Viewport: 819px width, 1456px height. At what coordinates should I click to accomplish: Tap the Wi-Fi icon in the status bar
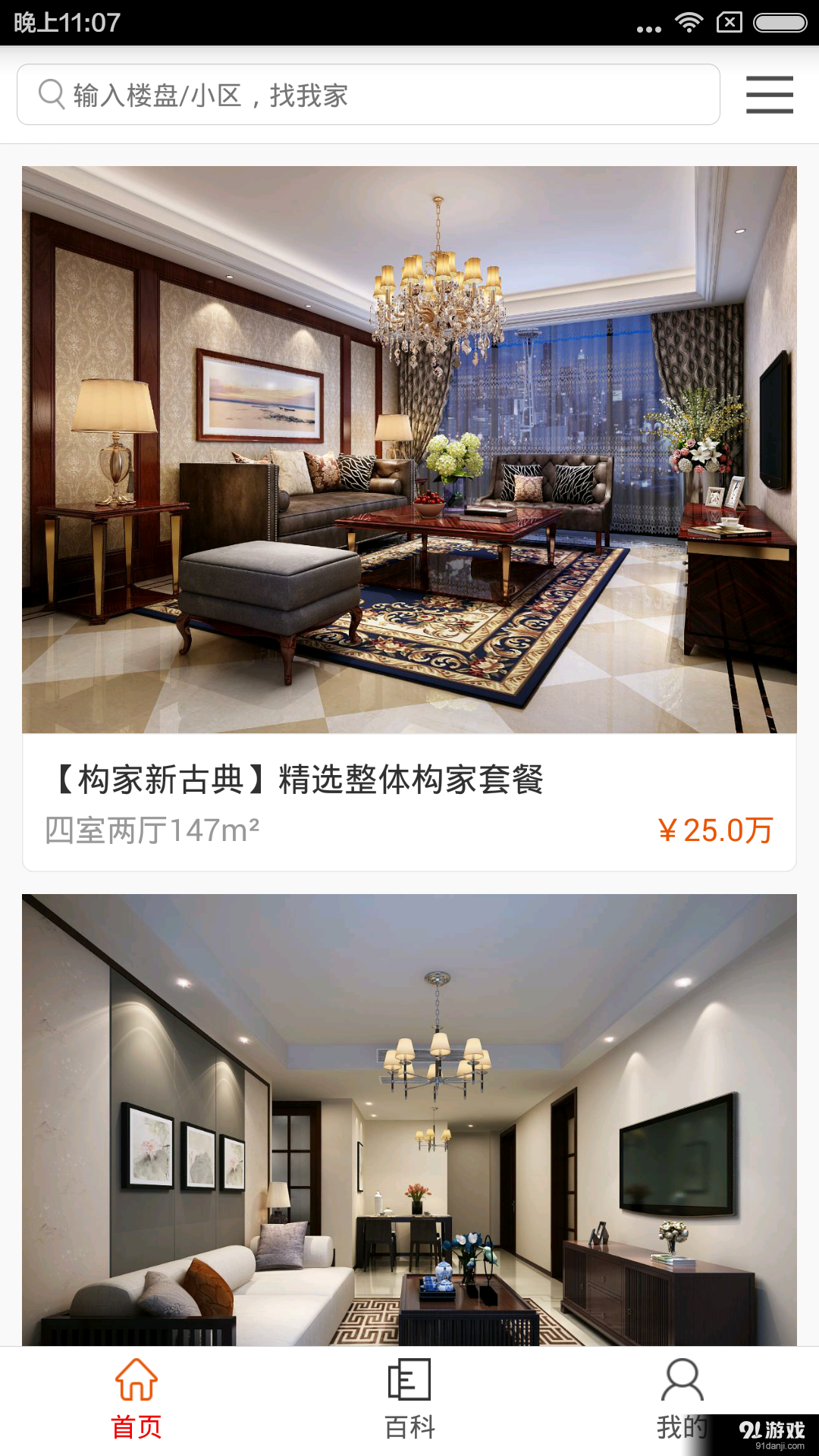690,23
